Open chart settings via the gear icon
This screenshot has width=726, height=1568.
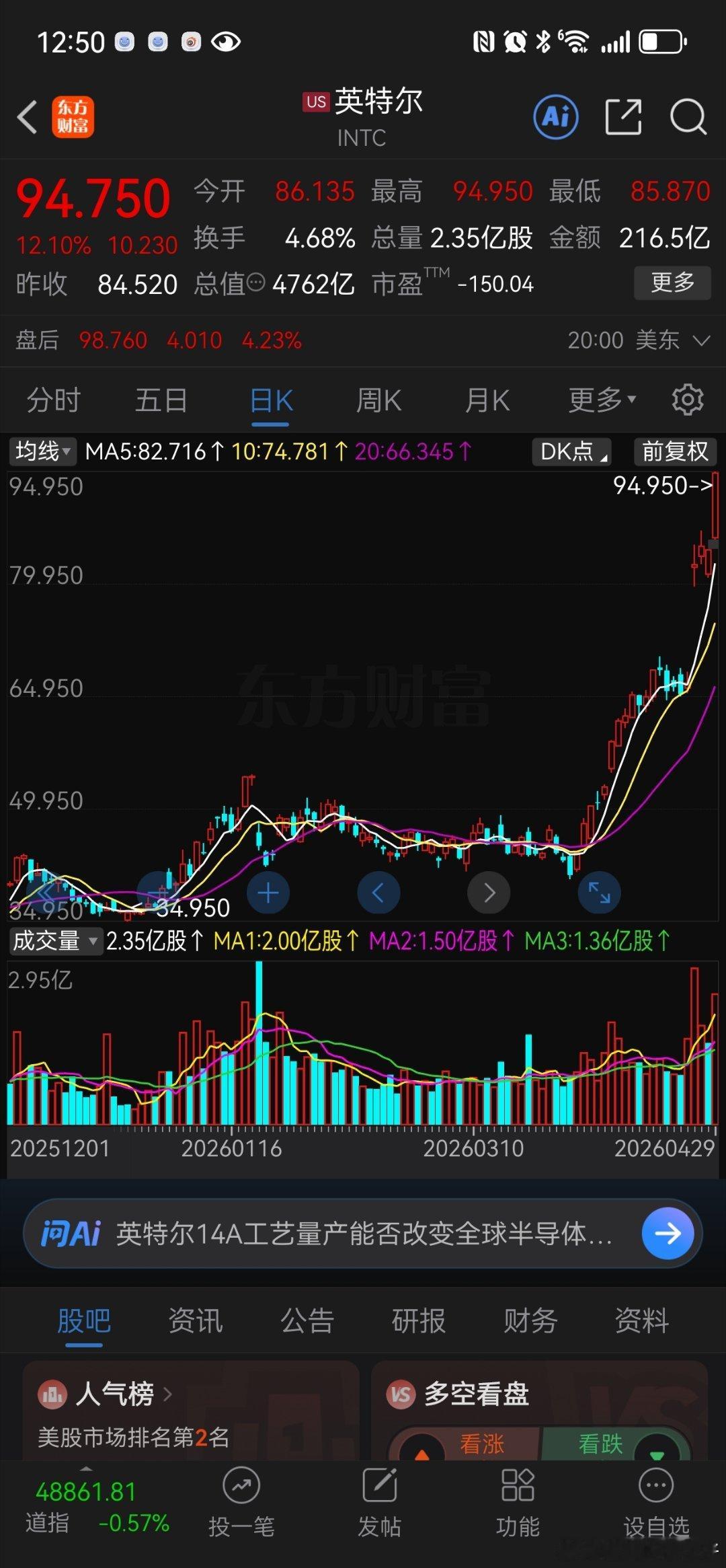coord(688,398)
